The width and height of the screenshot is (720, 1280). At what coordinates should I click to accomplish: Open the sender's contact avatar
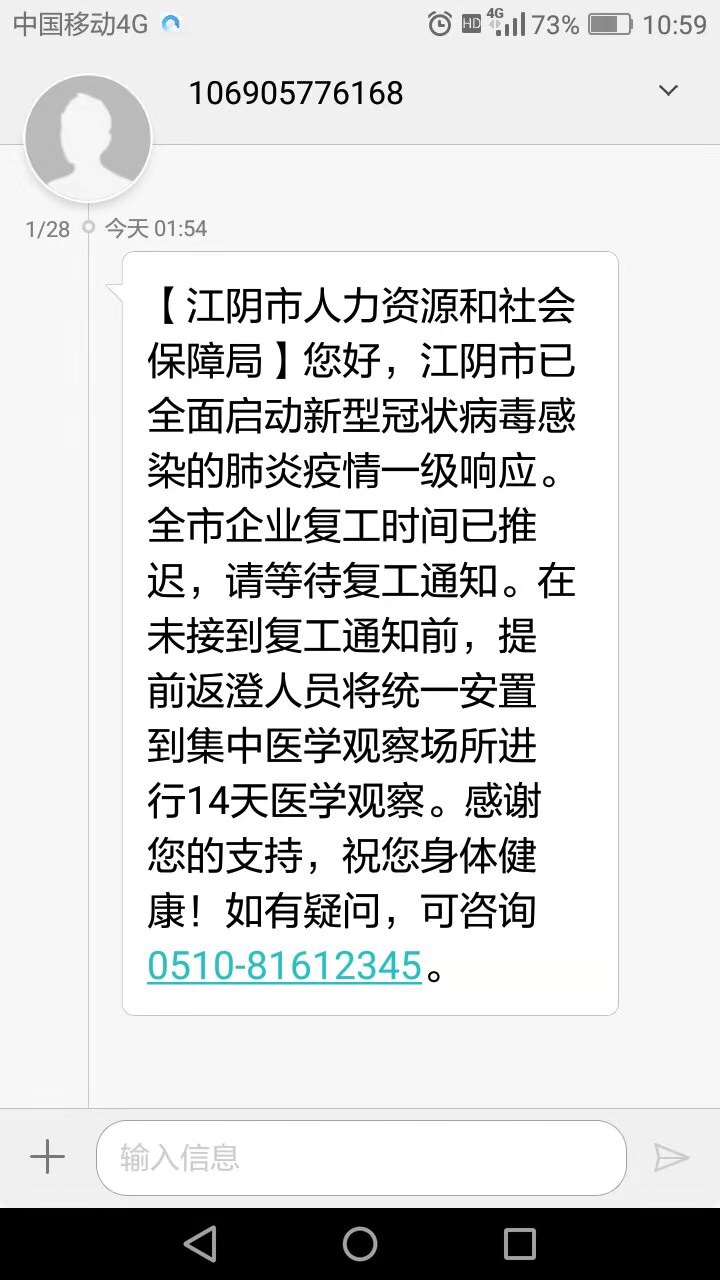pyautogui.click(x=88, y=139)
